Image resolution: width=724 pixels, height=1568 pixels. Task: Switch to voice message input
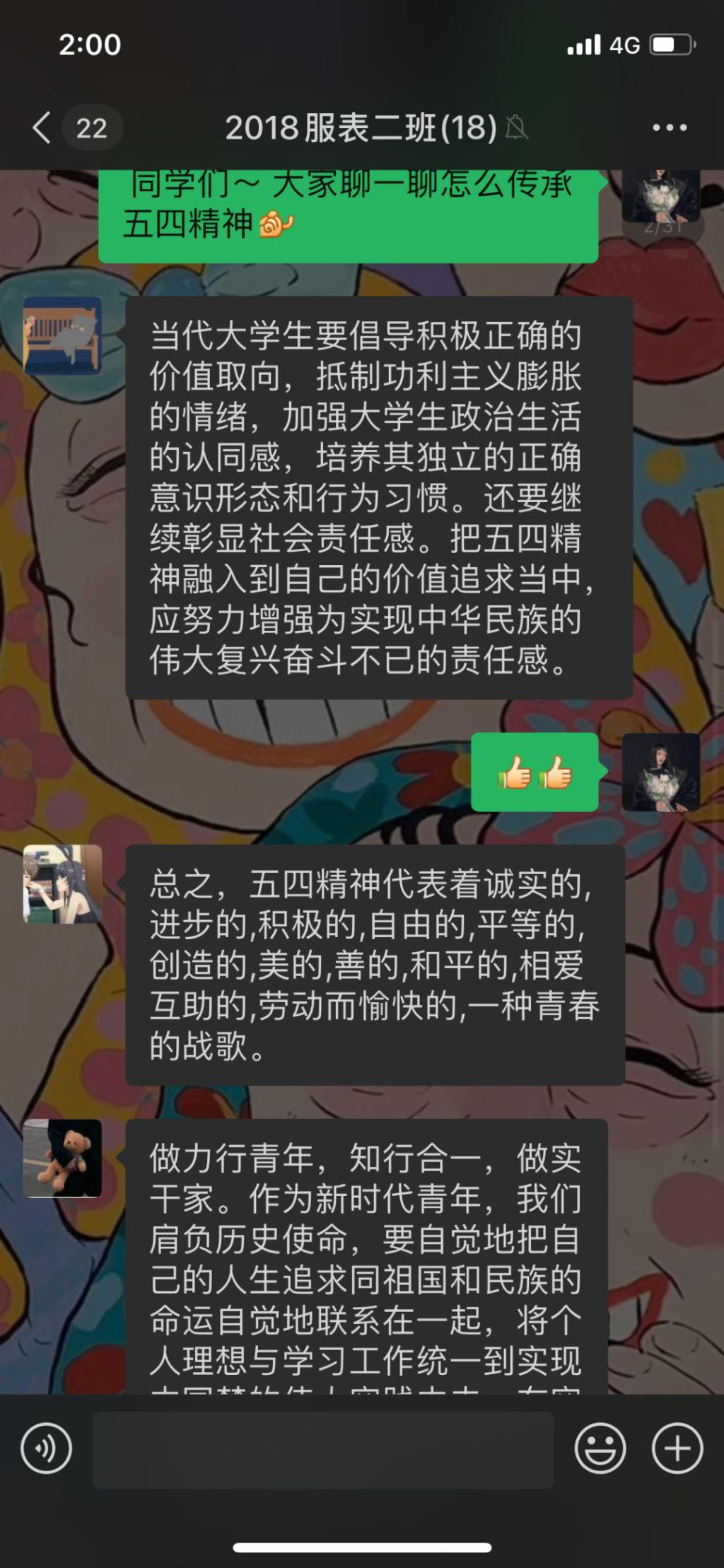(47, 1448)
